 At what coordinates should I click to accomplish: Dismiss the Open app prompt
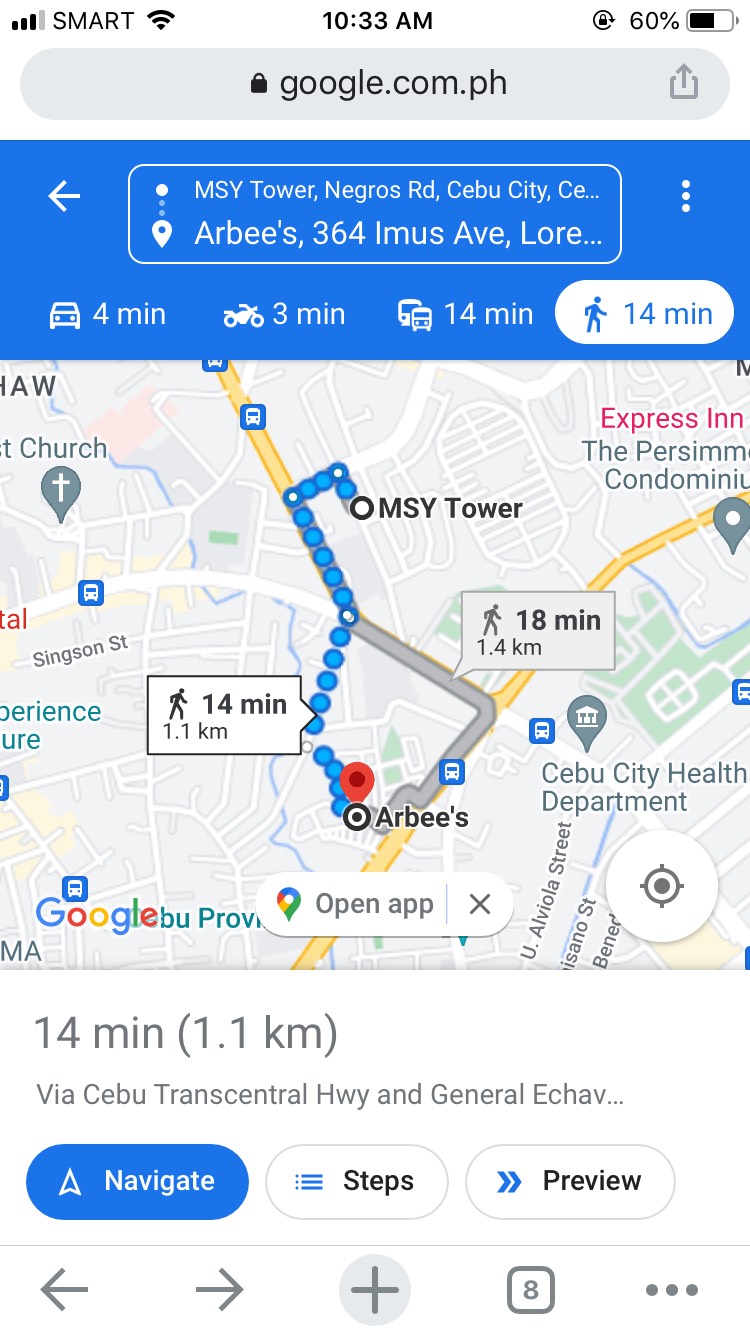coord(480,904)
